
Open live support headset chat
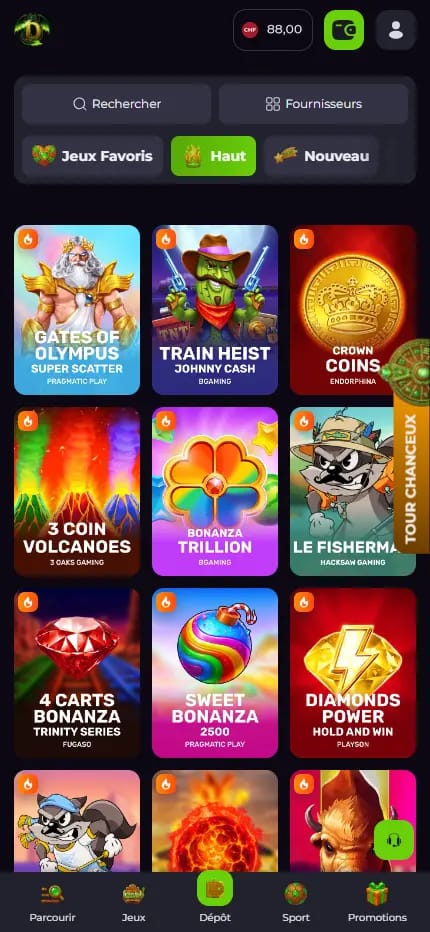[x=394, y=840]
